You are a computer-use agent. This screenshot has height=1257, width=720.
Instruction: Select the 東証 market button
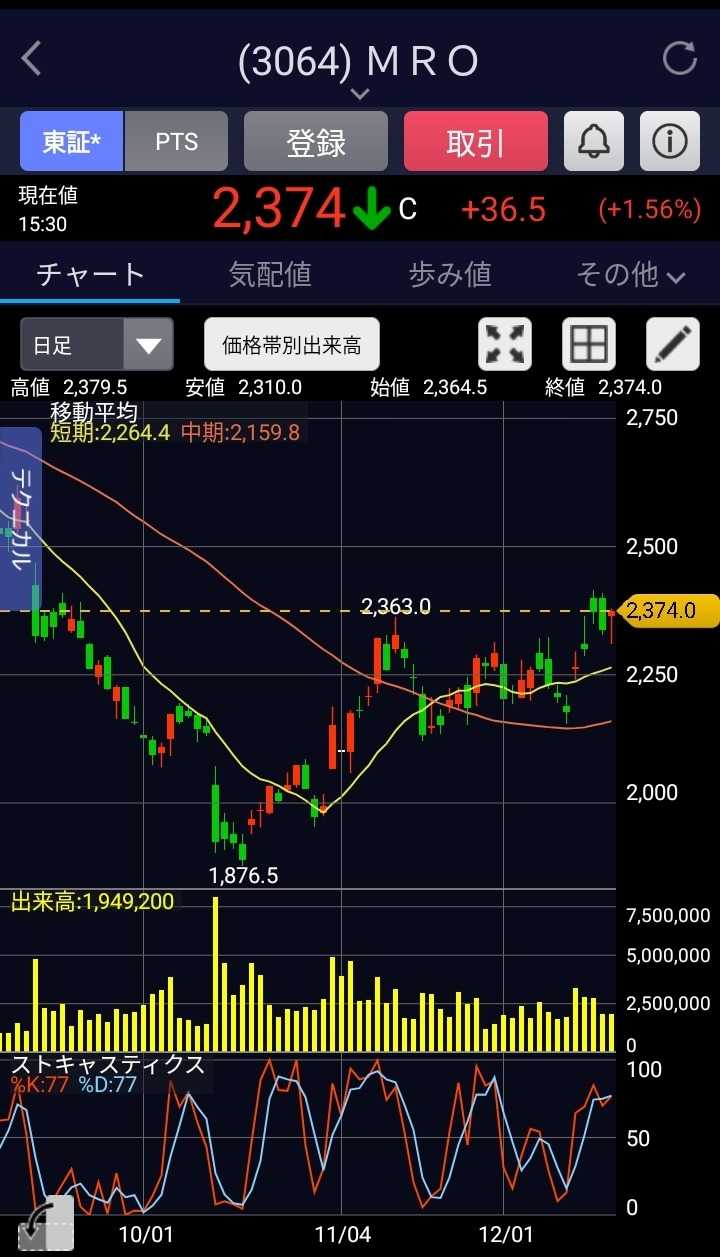click(x=72, y=142)
